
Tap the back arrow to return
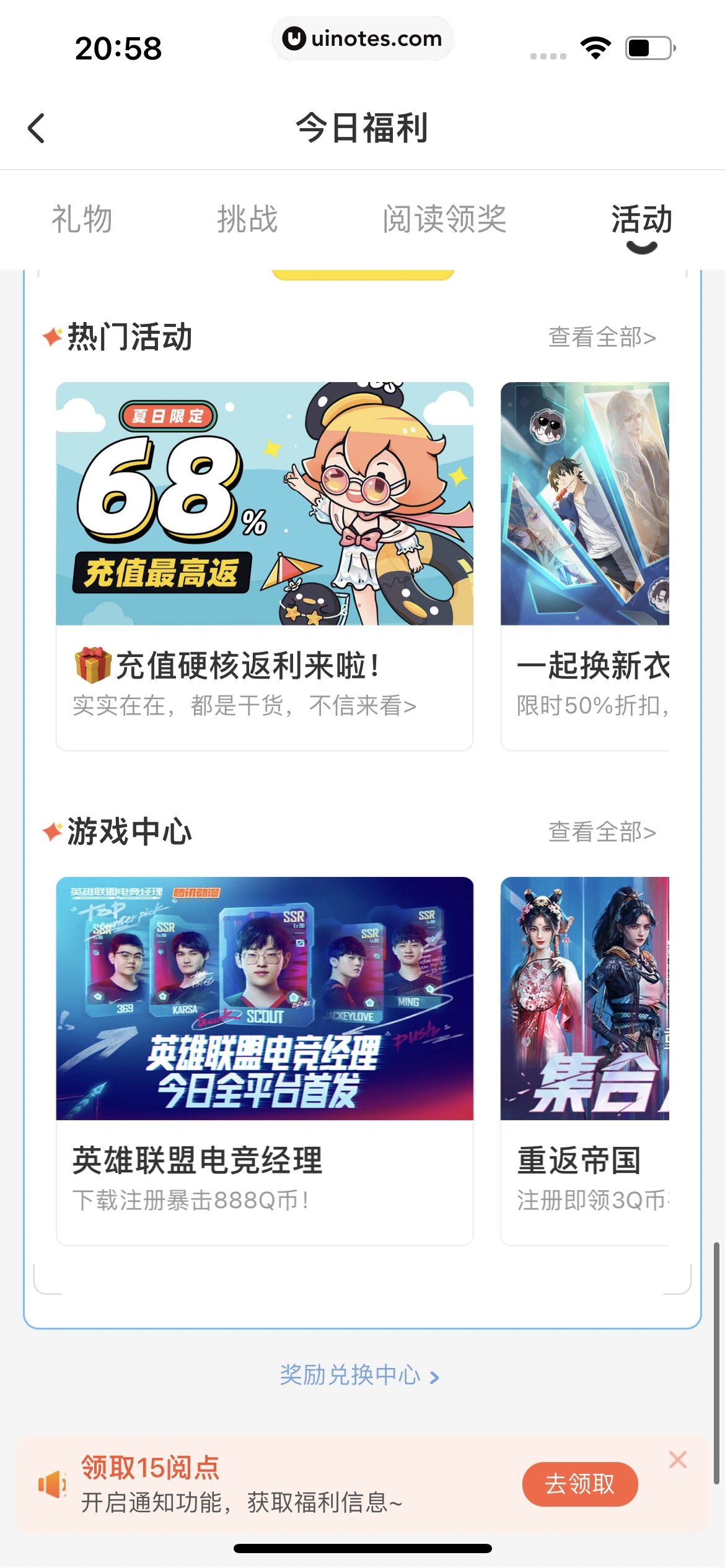pyautogui.click(x=37, y=128)
